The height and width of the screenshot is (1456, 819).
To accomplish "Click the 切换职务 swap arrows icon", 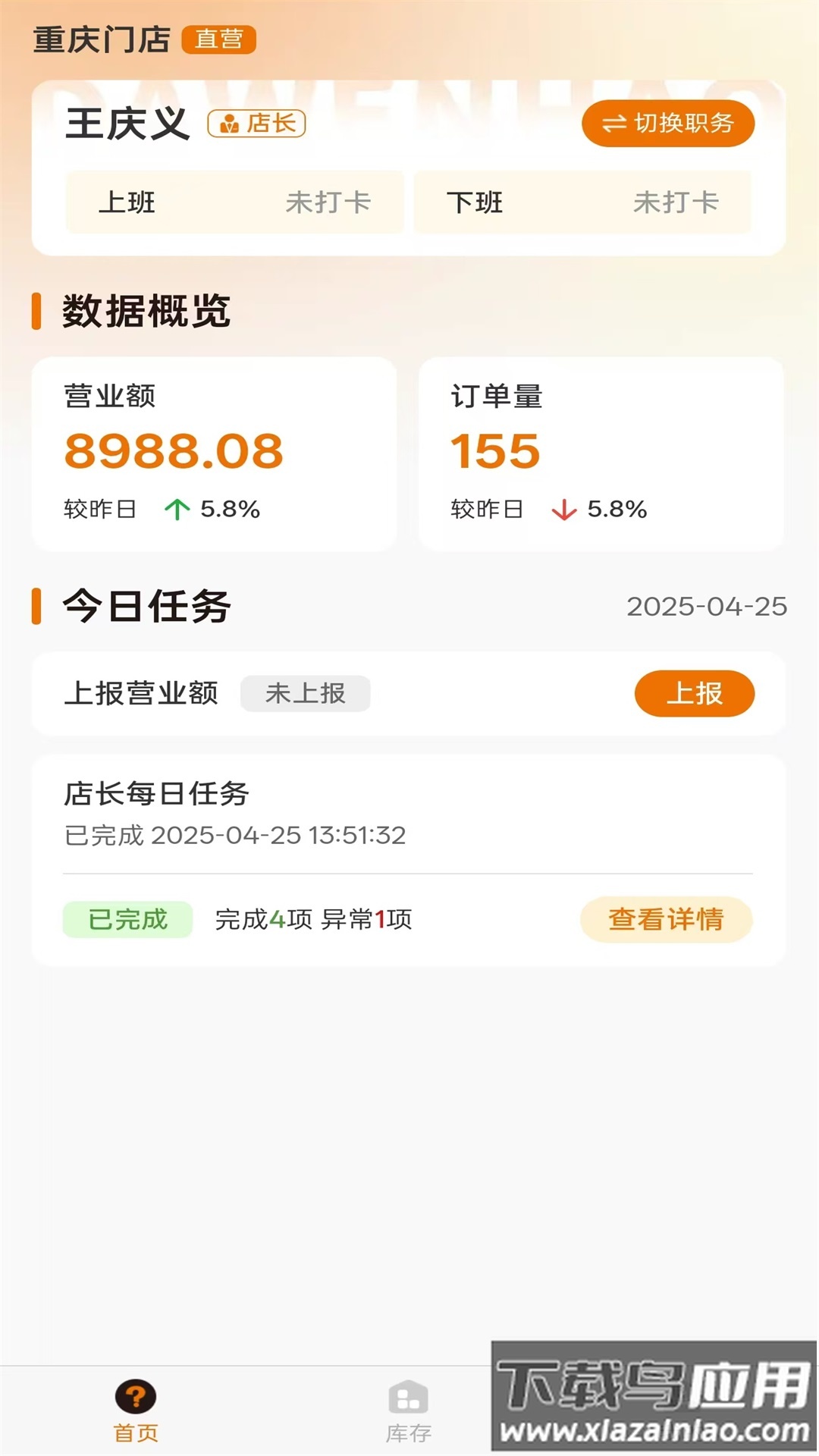I will (x=615, y=123).
